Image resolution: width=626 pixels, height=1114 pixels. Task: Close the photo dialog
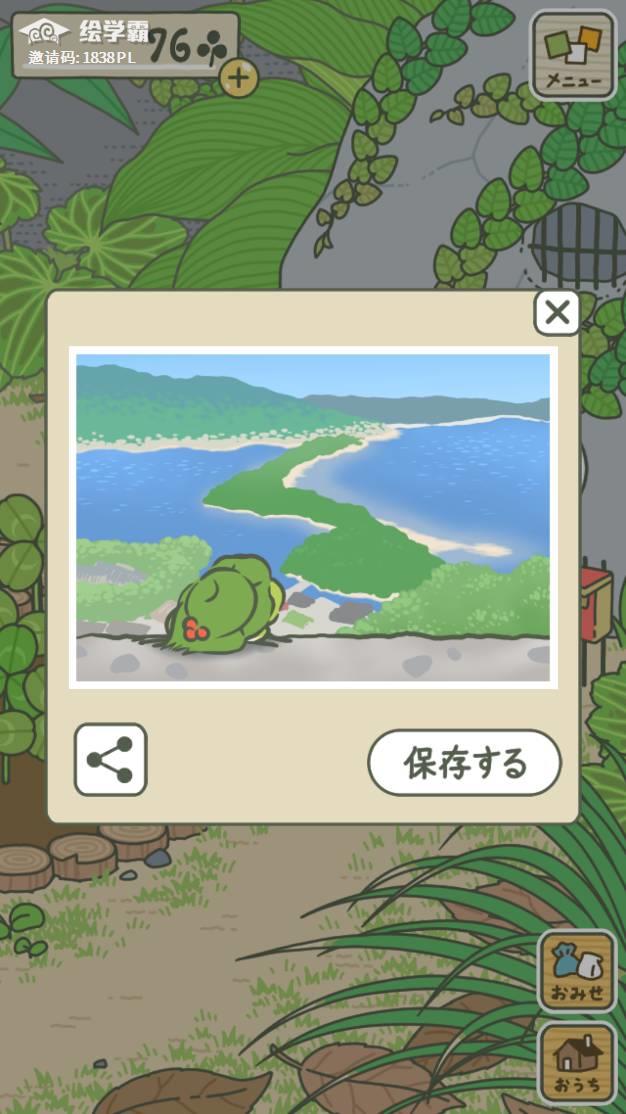[x=557, y=313]
